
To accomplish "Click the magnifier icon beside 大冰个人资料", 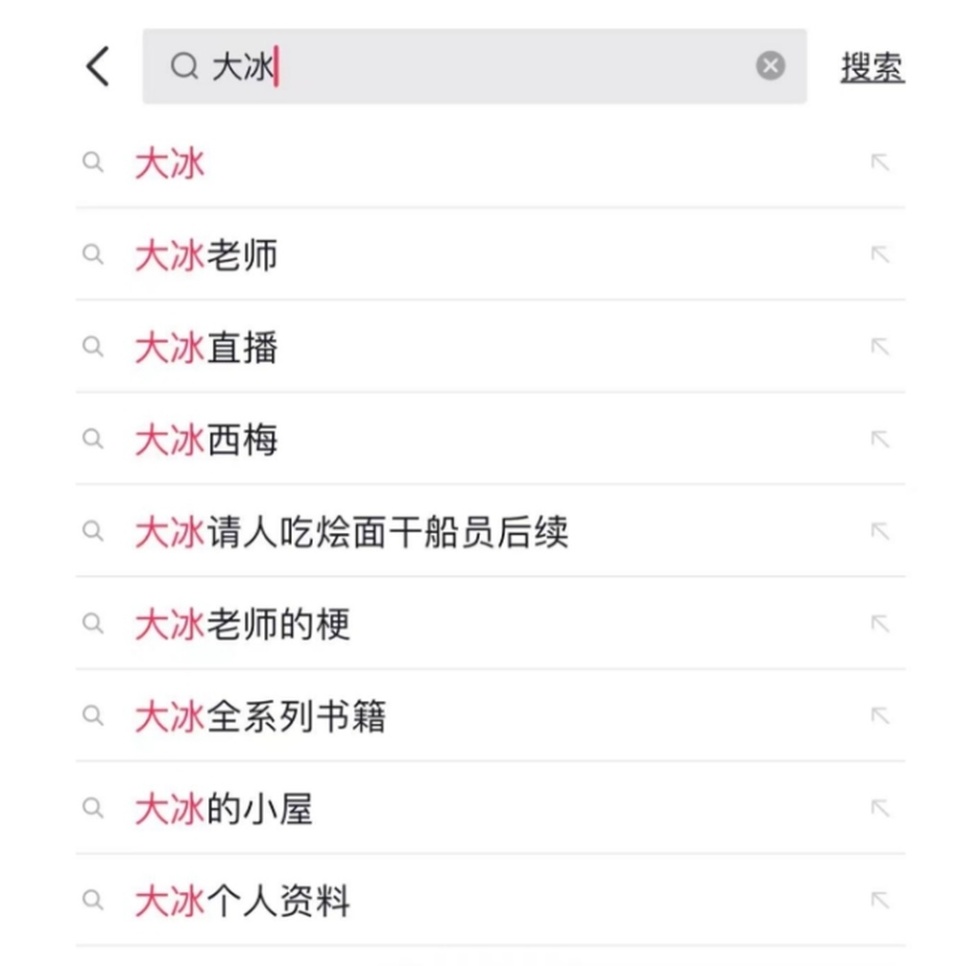I will [x=93, y=901].
